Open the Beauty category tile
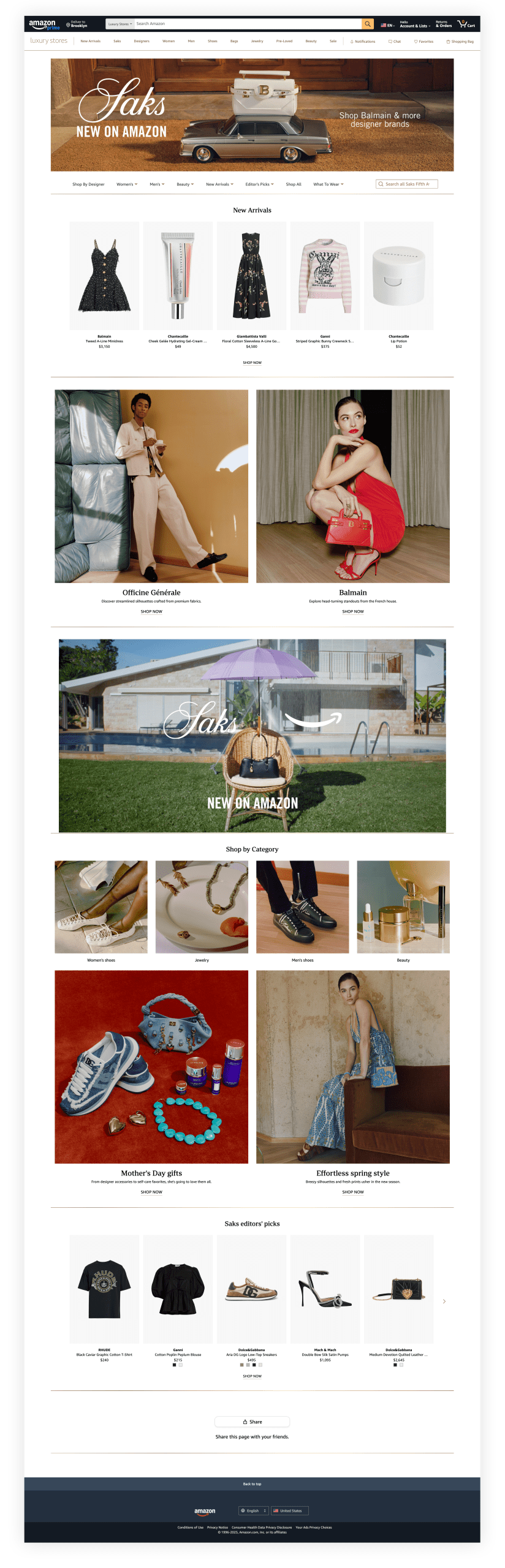The height and width of the screenshot is (1568, 505). coord(403,907)
